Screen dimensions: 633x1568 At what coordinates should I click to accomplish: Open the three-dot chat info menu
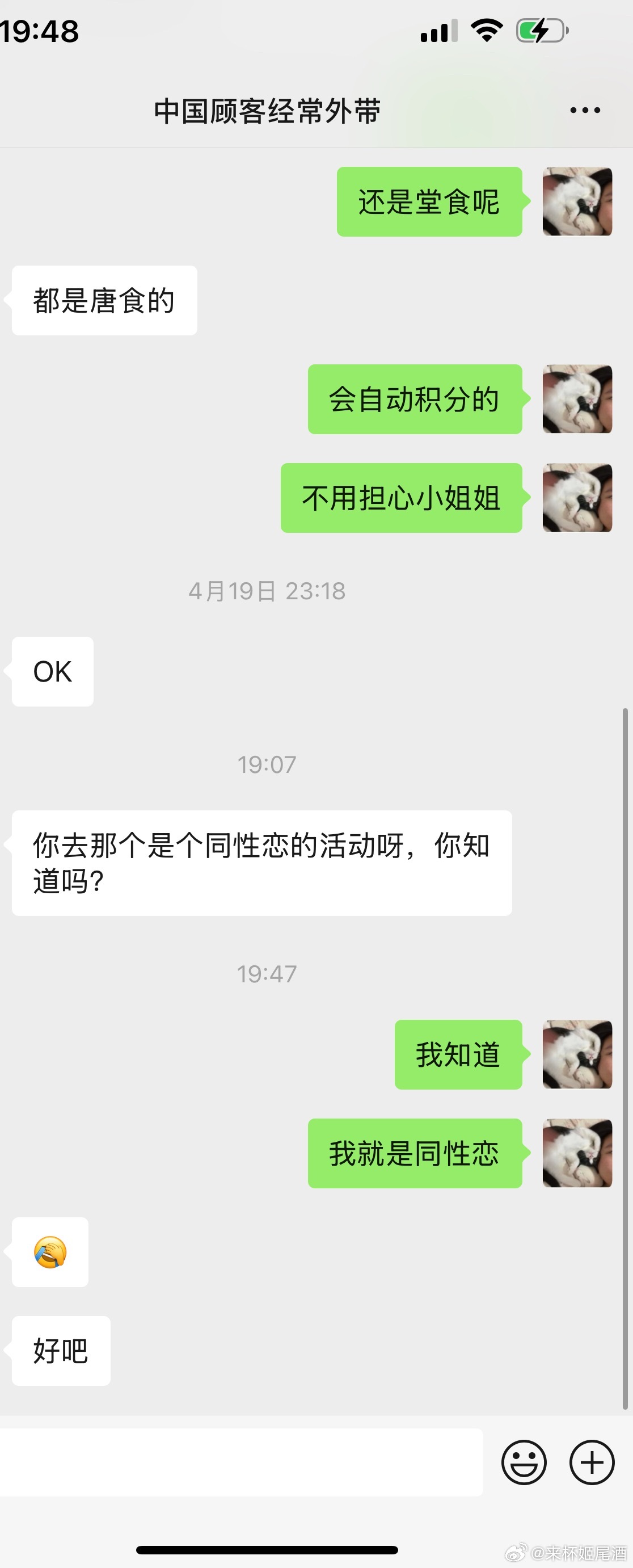[x=585, y=110]
